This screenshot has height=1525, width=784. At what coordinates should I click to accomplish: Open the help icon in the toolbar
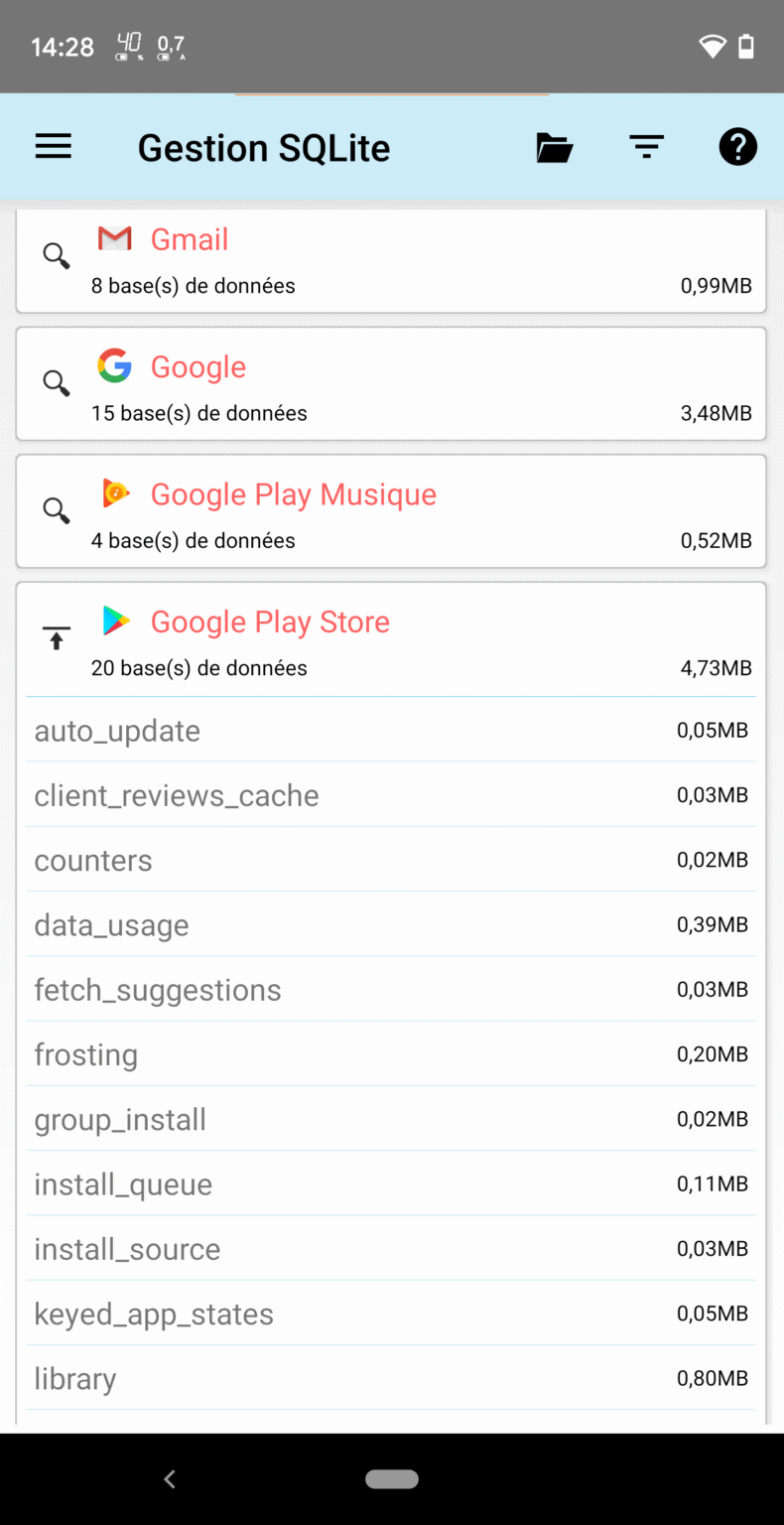[737, 146]
